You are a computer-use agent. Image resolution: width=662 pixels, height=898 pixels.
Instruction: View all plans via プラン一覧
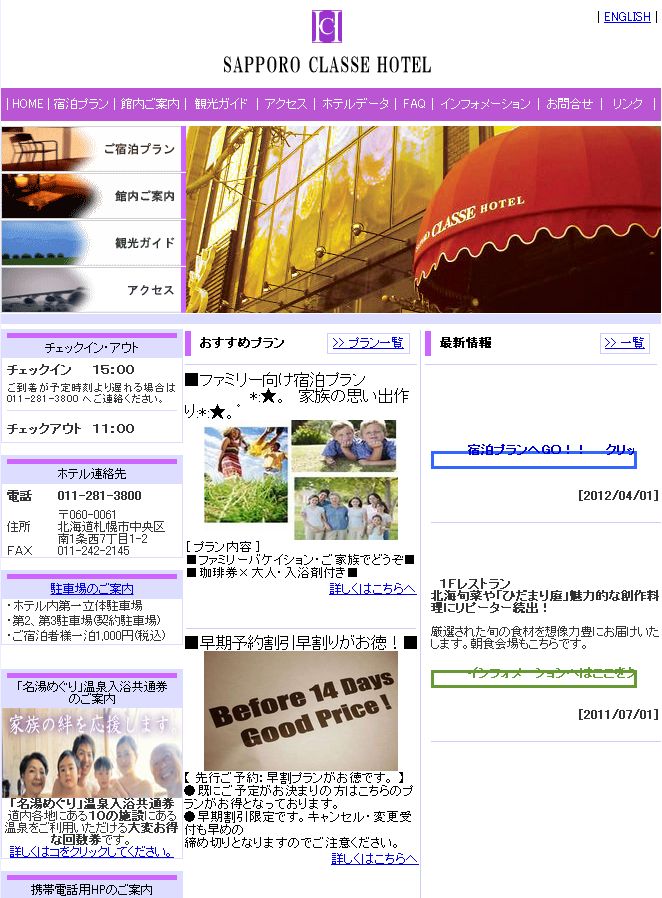(368, 343)
